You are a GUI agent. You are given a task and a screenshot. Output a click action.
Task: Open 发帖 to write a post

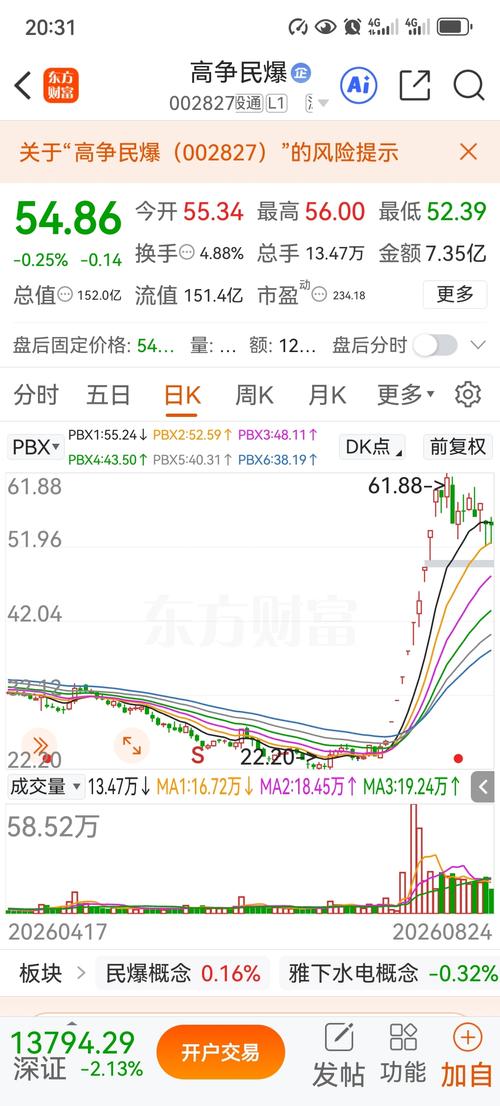click(x=339, y=1055)
